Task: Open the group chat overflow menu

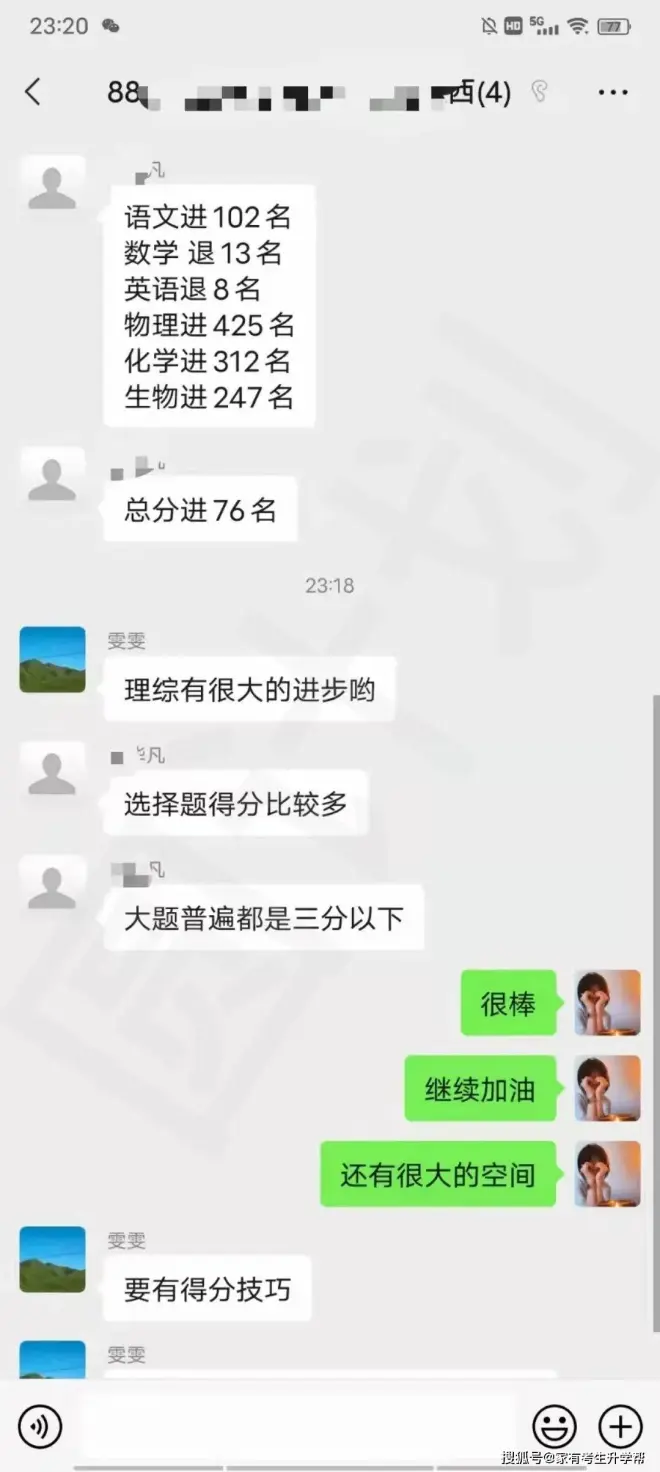Action: [x=612, y=93]
